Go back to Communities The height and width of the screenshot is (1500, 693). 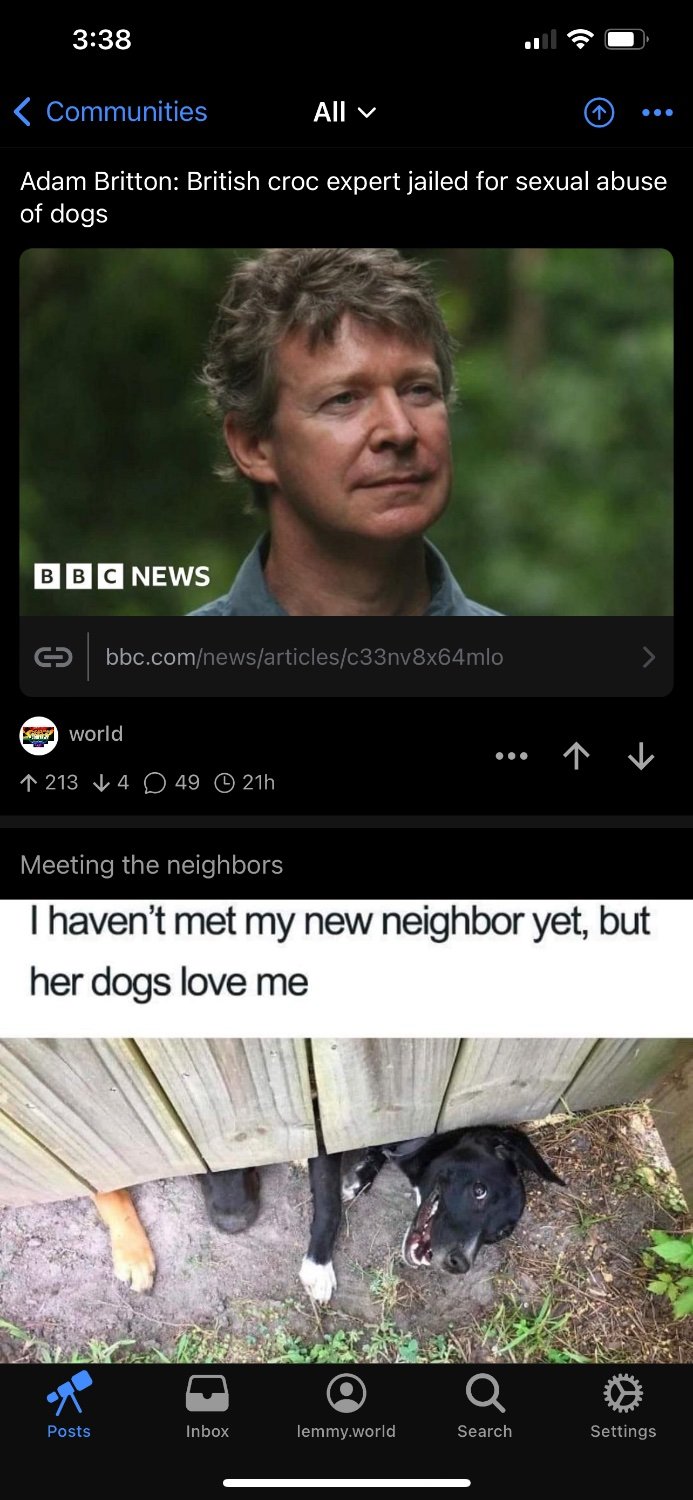coord(110,112)
